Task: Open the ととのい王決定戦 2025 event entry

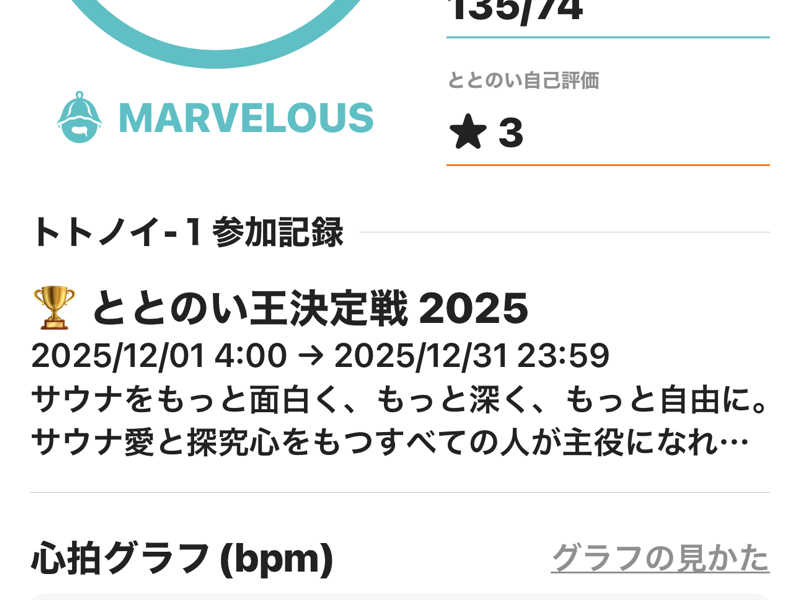Action: coord(310,309)
